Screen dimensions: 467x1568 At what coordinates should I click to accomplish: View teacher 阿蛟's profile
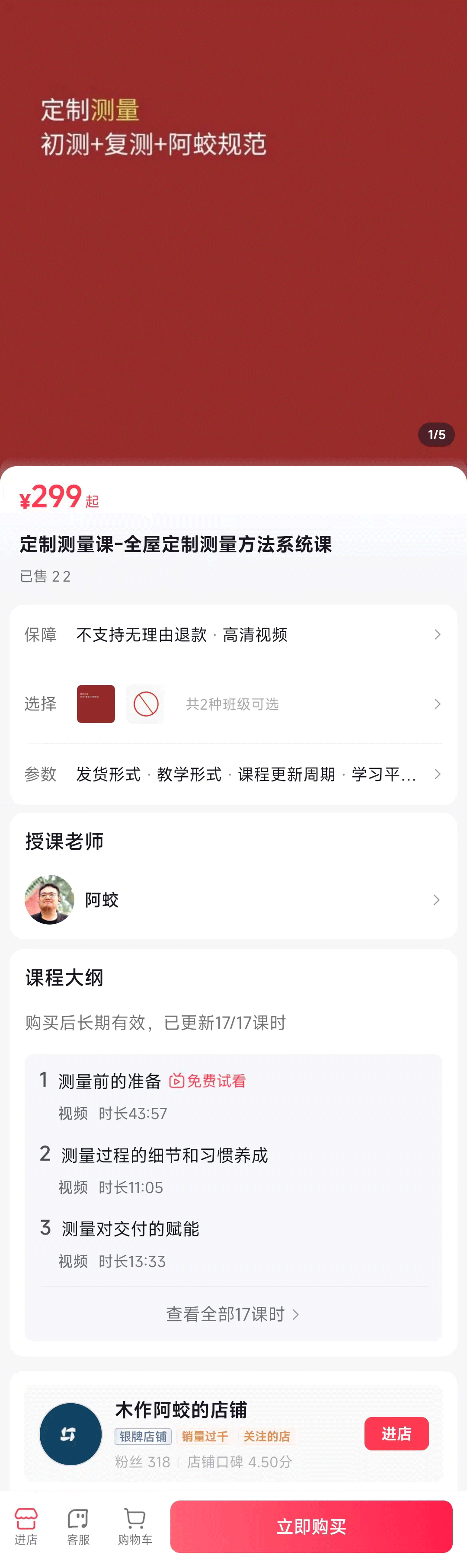(233, 899)
